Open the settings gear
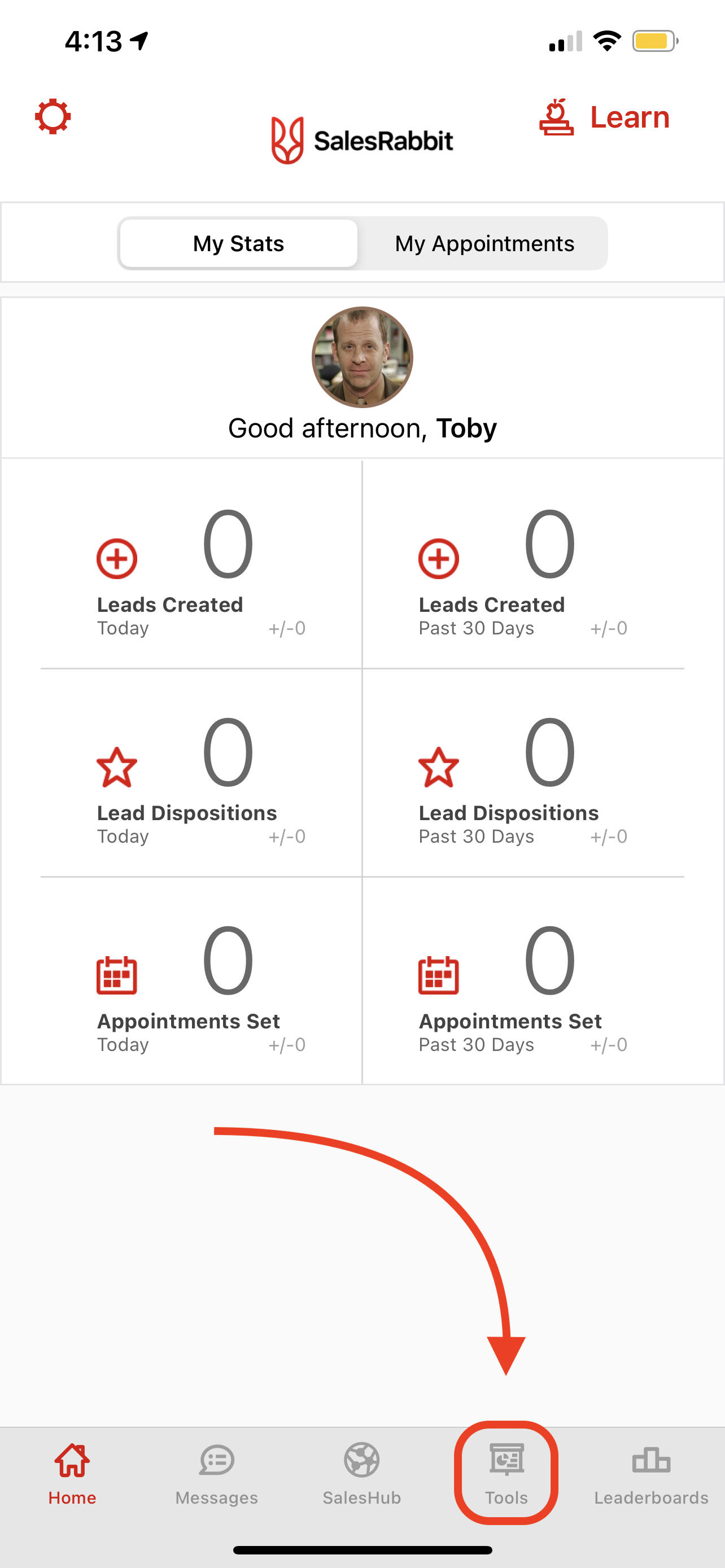The image size is (725, 1568). (53, 116)
